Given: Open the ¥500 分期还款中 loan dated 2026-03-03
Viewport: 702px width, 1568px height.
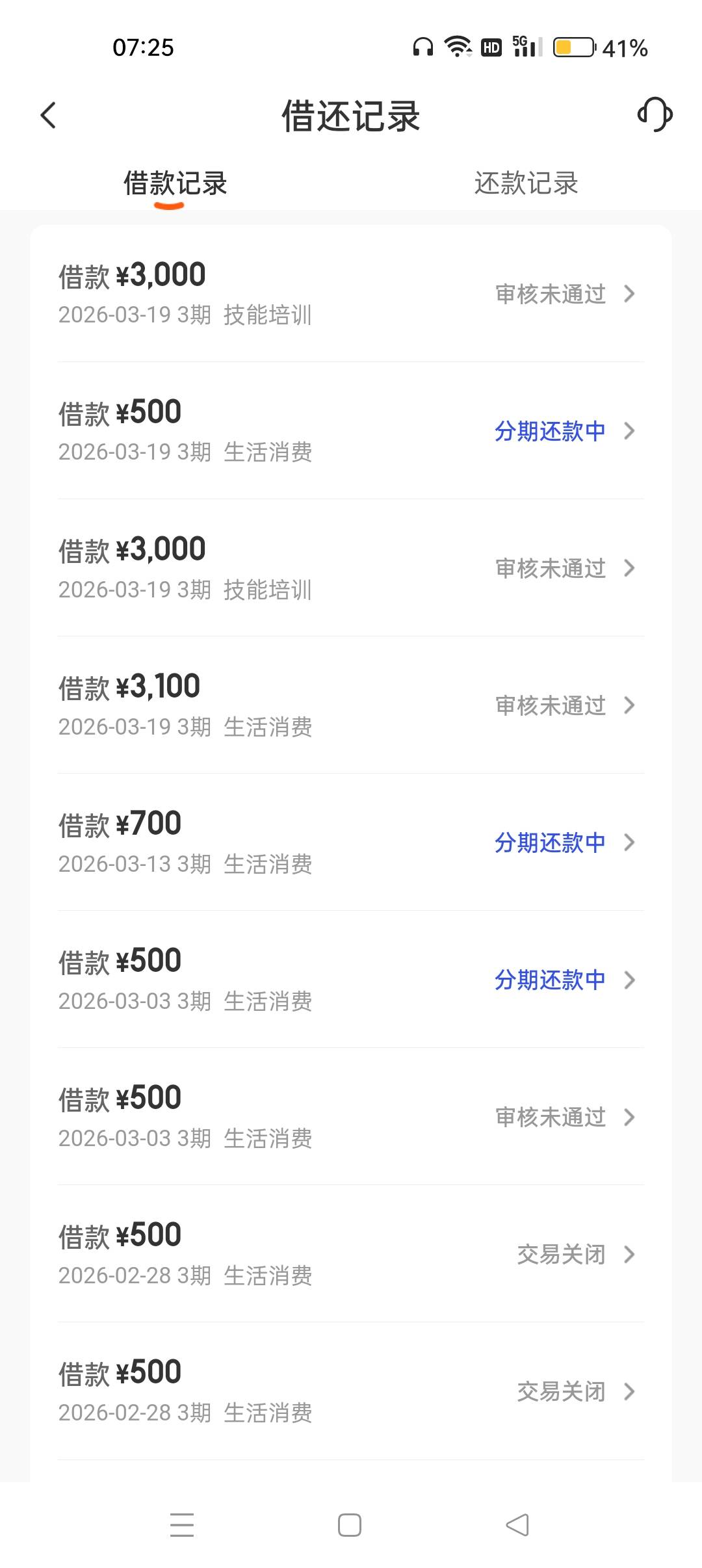Looking at the screenshot, I should (x=351, y=980).
